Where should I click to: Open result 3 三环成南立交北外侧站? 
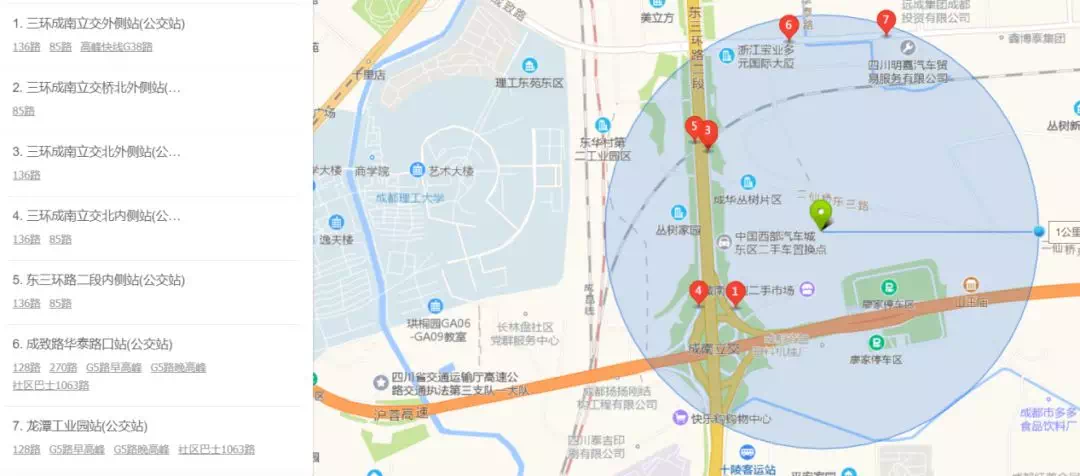96,152
